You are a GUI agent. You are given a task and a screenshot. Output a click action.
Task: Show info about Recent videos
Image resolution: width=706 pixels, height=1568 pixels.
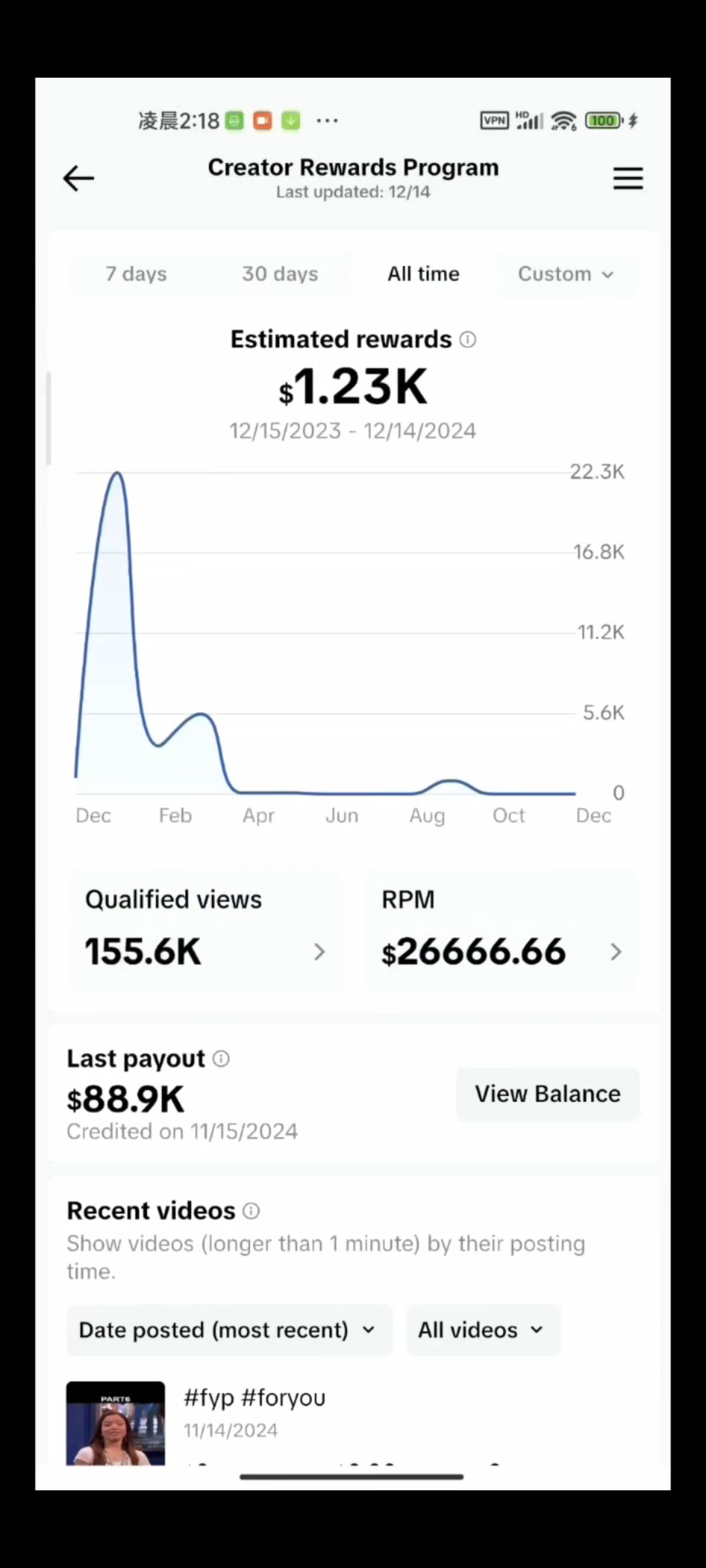point(251,1211)
